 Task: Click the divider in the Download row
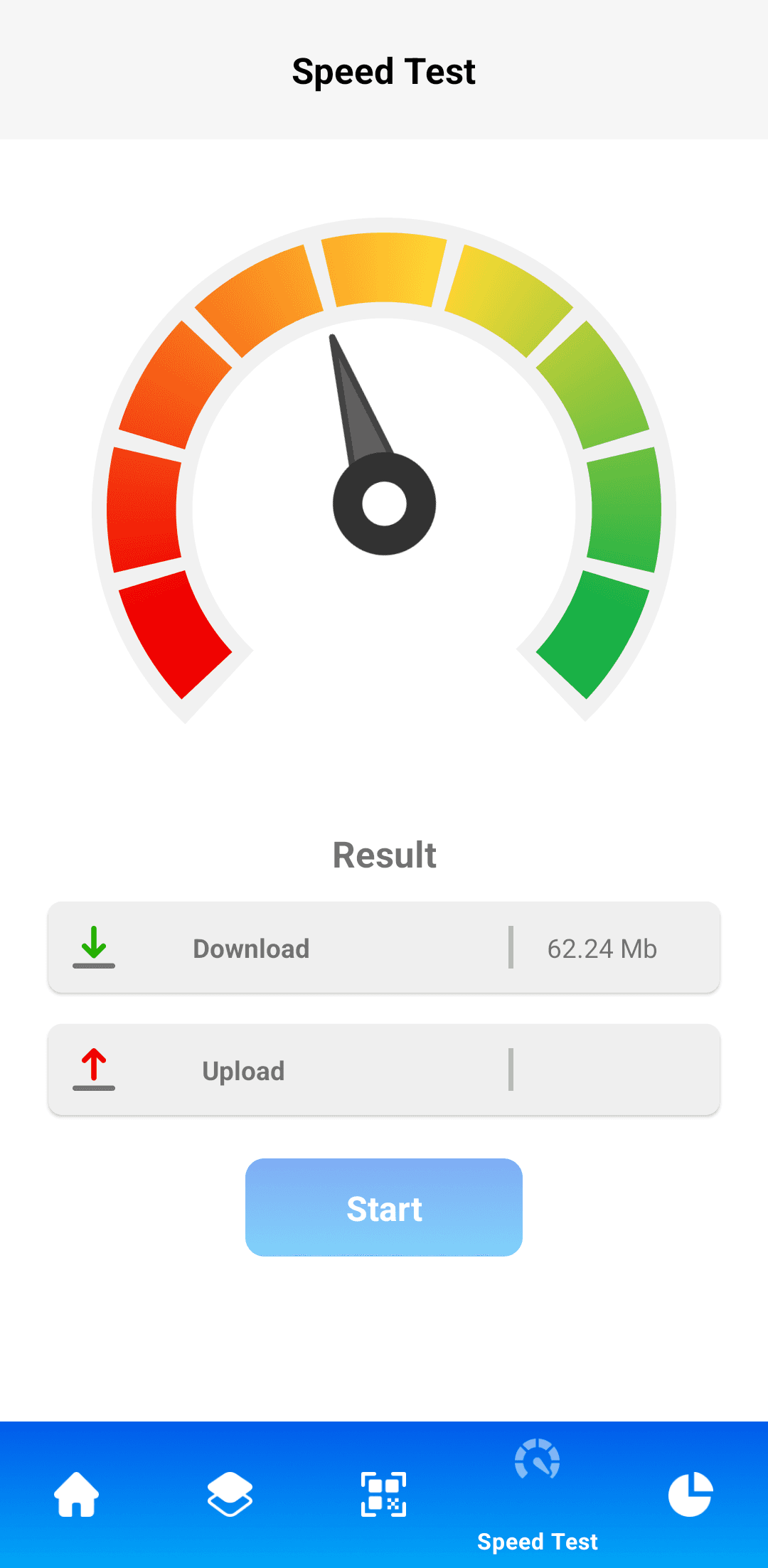click(511, 947)
